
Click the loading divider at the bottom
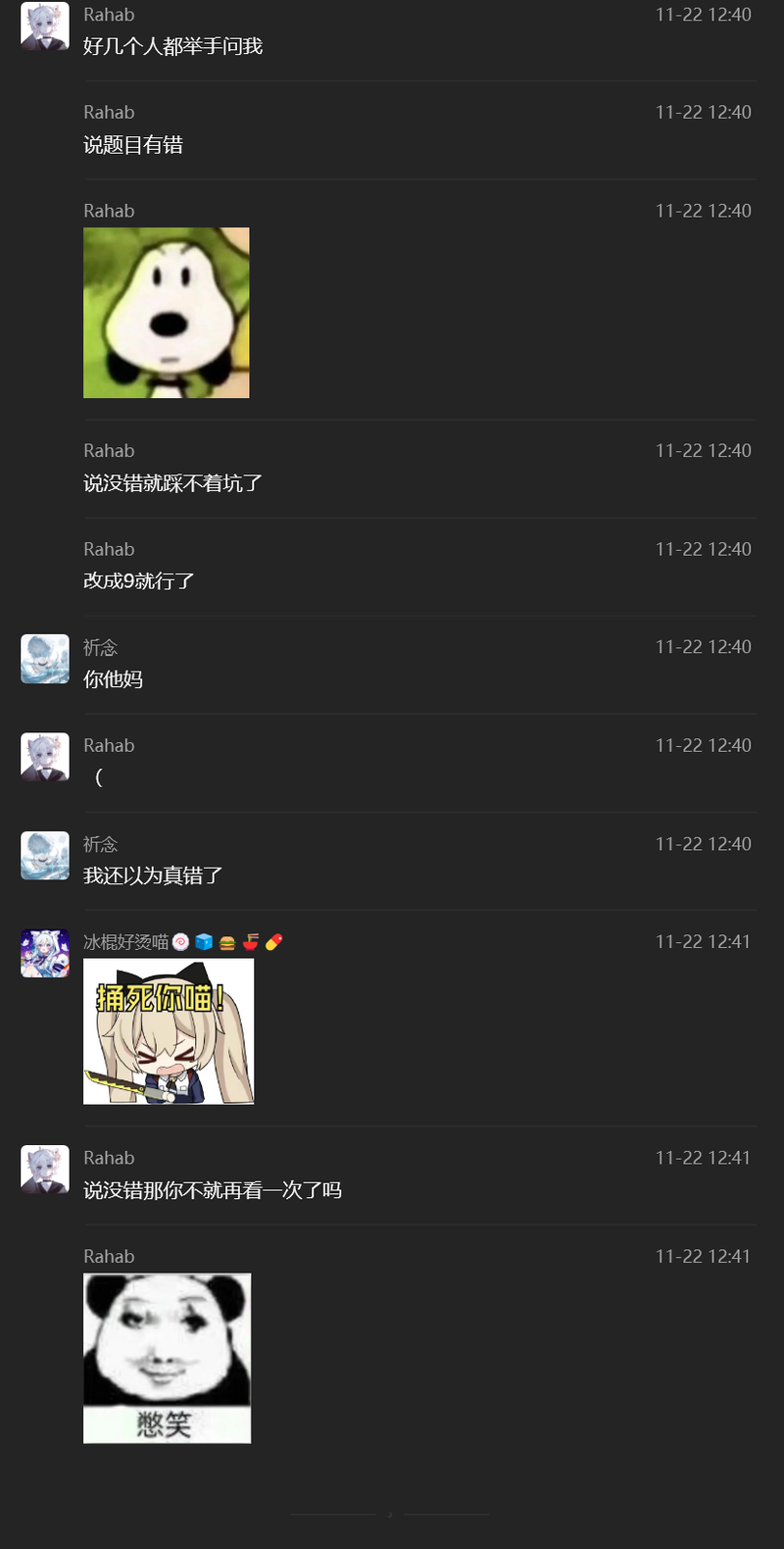pyautogui.click(x=392, y=1514)
